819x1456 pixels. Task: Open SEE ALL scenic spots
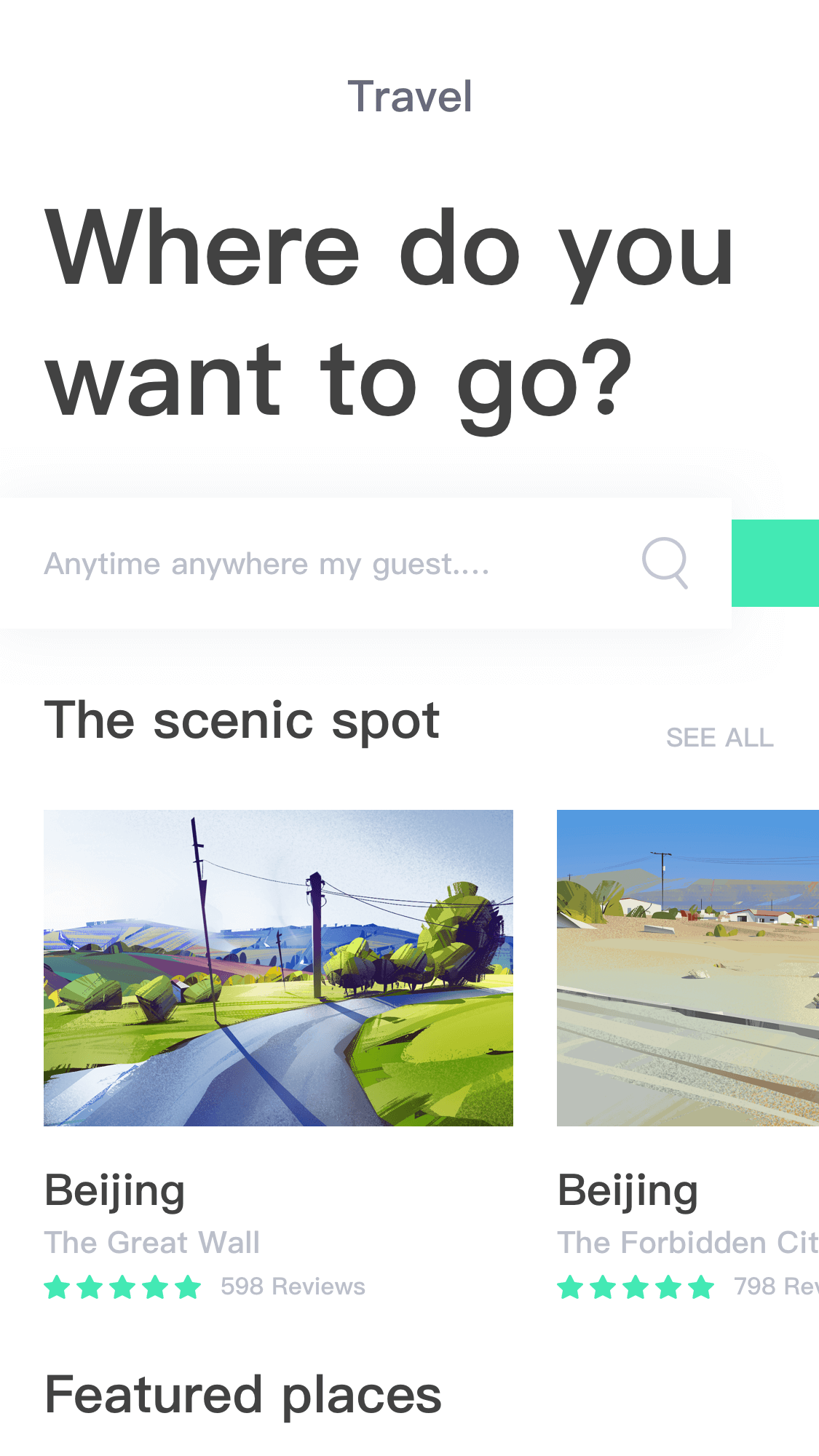pyautogui.click(x=719, y=738)
